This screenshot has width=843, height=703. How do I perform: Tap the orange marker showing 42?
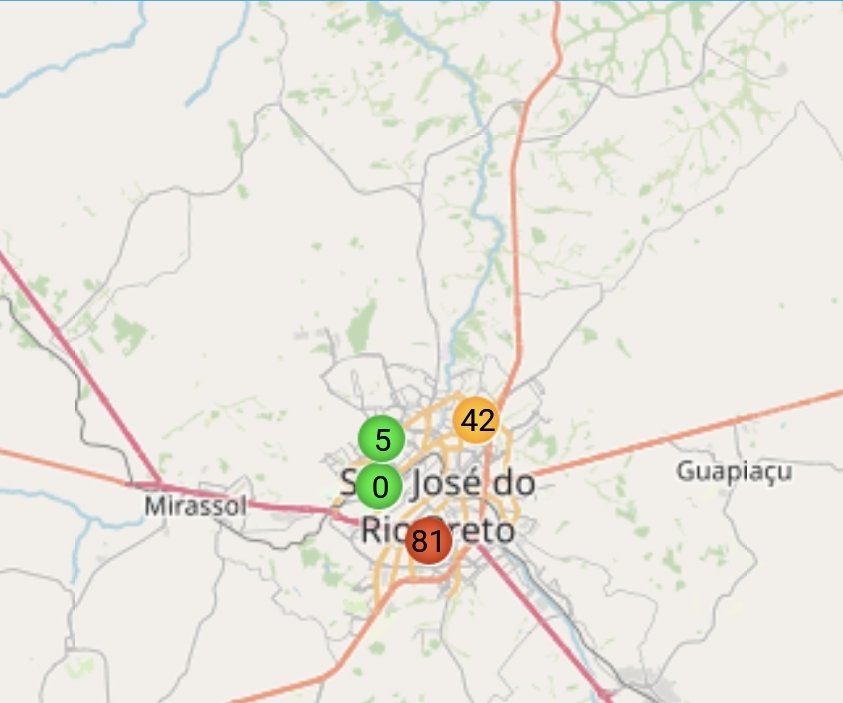476,420
